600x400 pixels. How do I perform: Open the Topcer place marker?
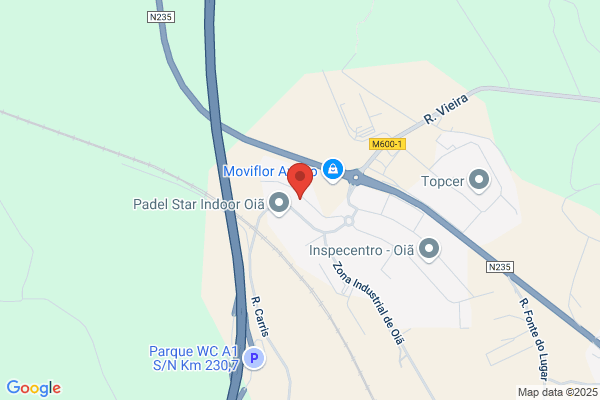point(479,180)
